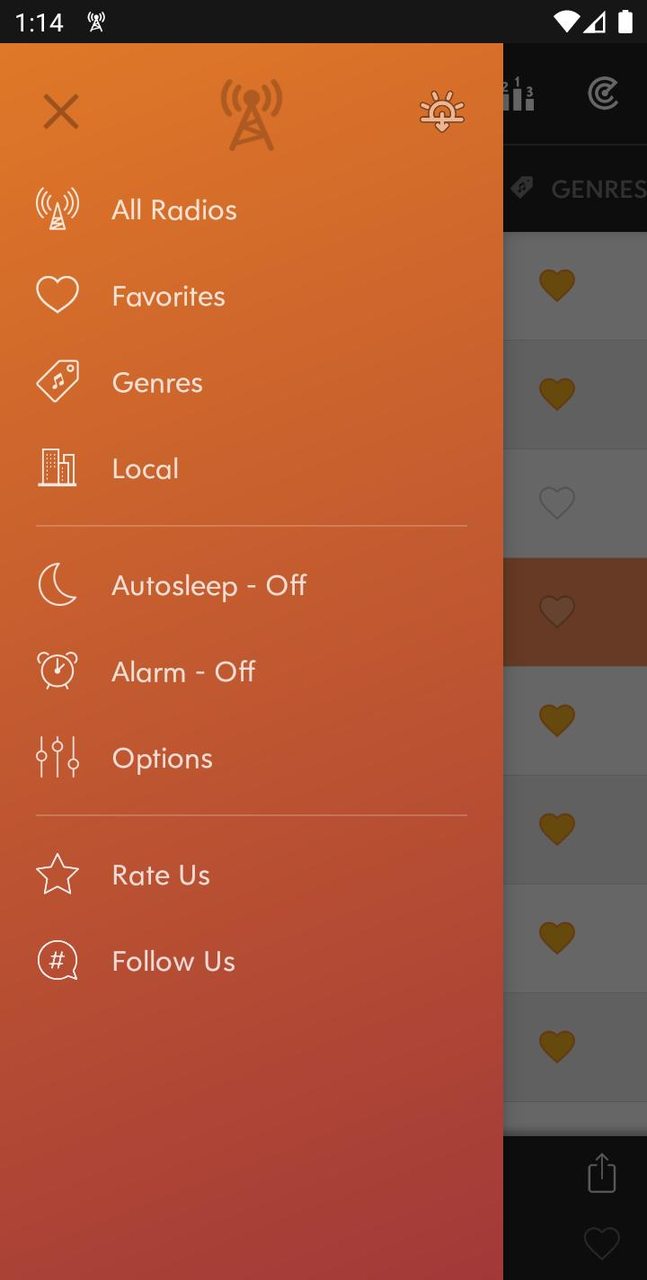Image resolution: width=647 pixels, height=1280 pixels.
Task: Set up Autosleep timer
Action: [208, 585]
